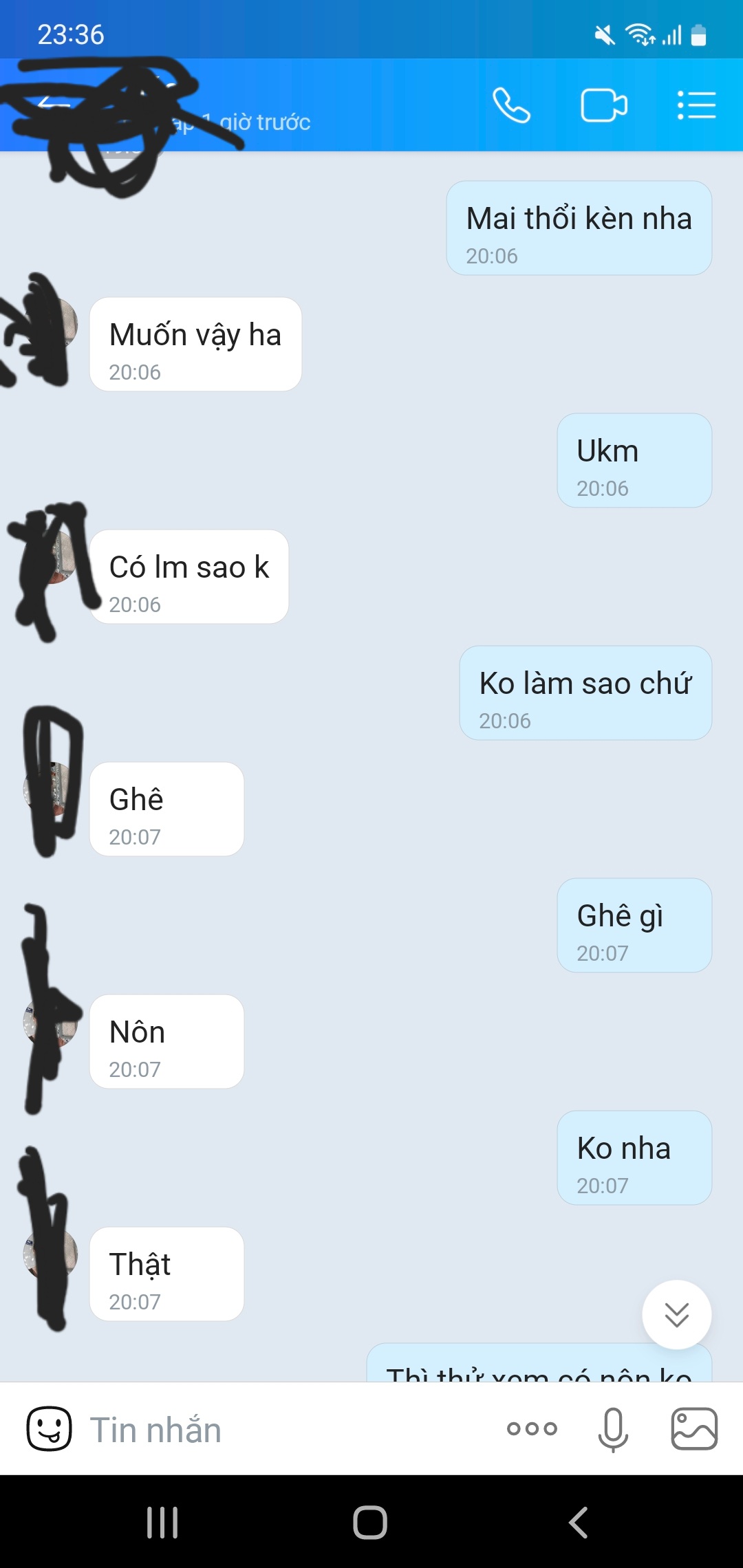Tap the Tin nhắn message field
This screenshot has width=743, height=1568.
point(289,1430)
